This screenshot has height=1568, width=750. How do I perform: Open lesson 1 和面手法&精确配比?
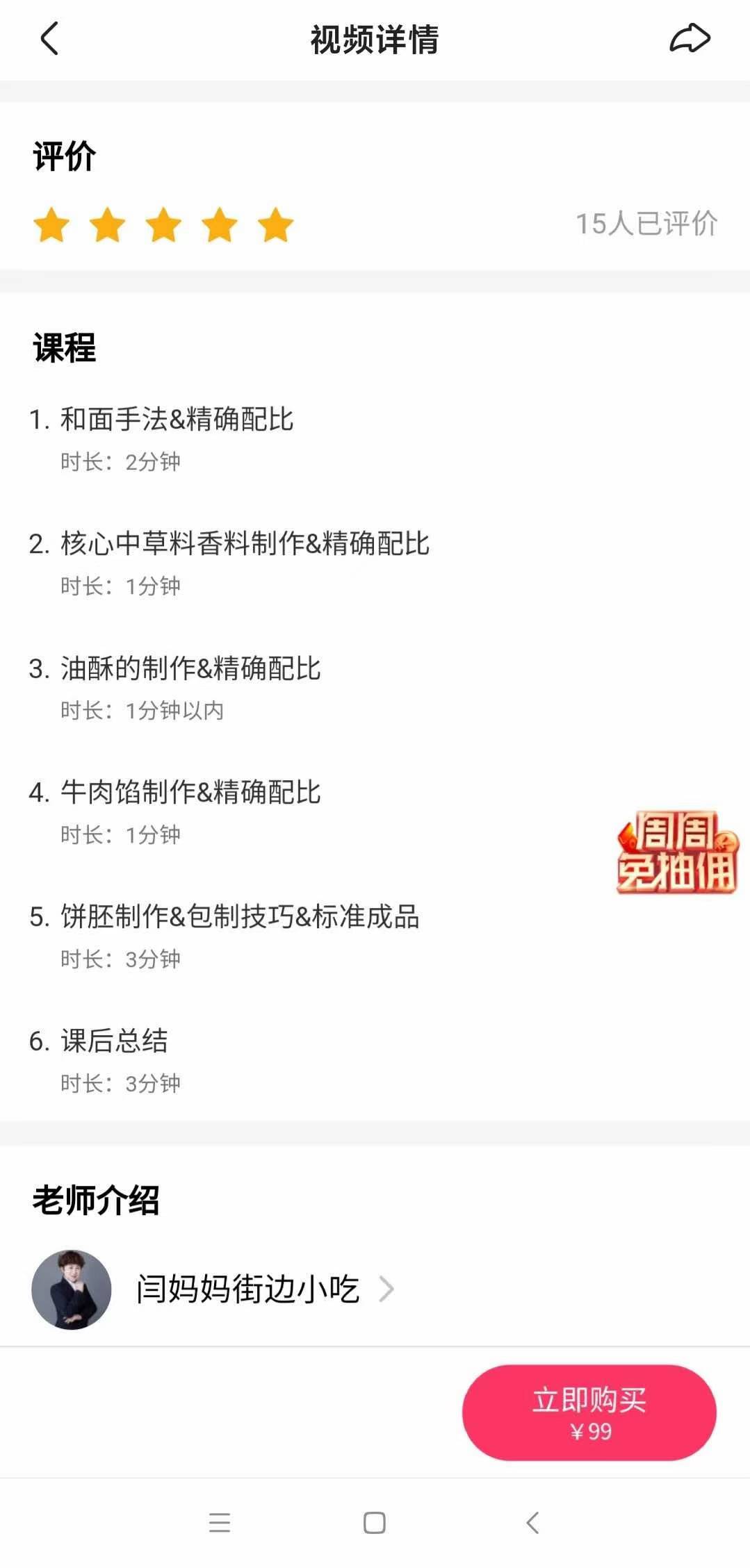(177, 420)
